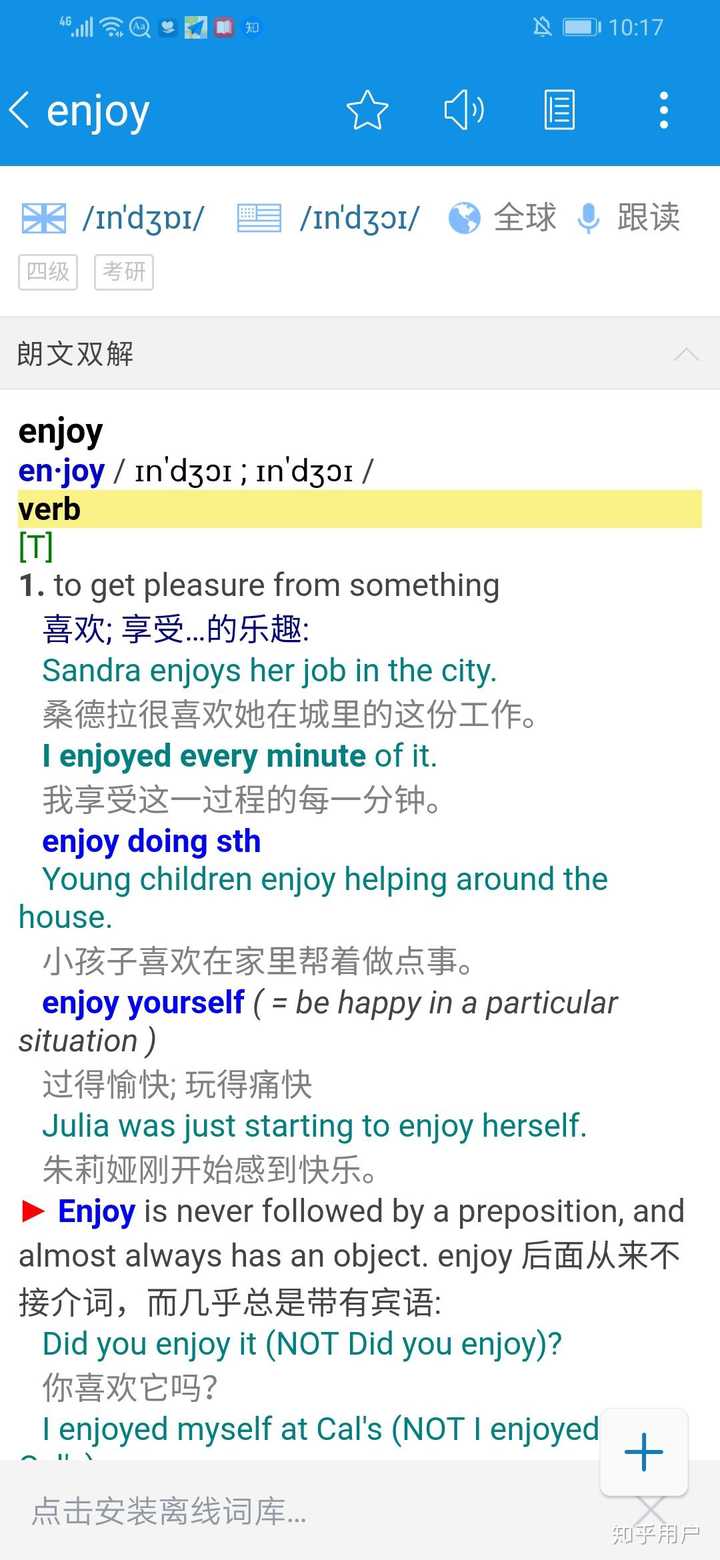Open the wordbook document icon in top bar

560,110
